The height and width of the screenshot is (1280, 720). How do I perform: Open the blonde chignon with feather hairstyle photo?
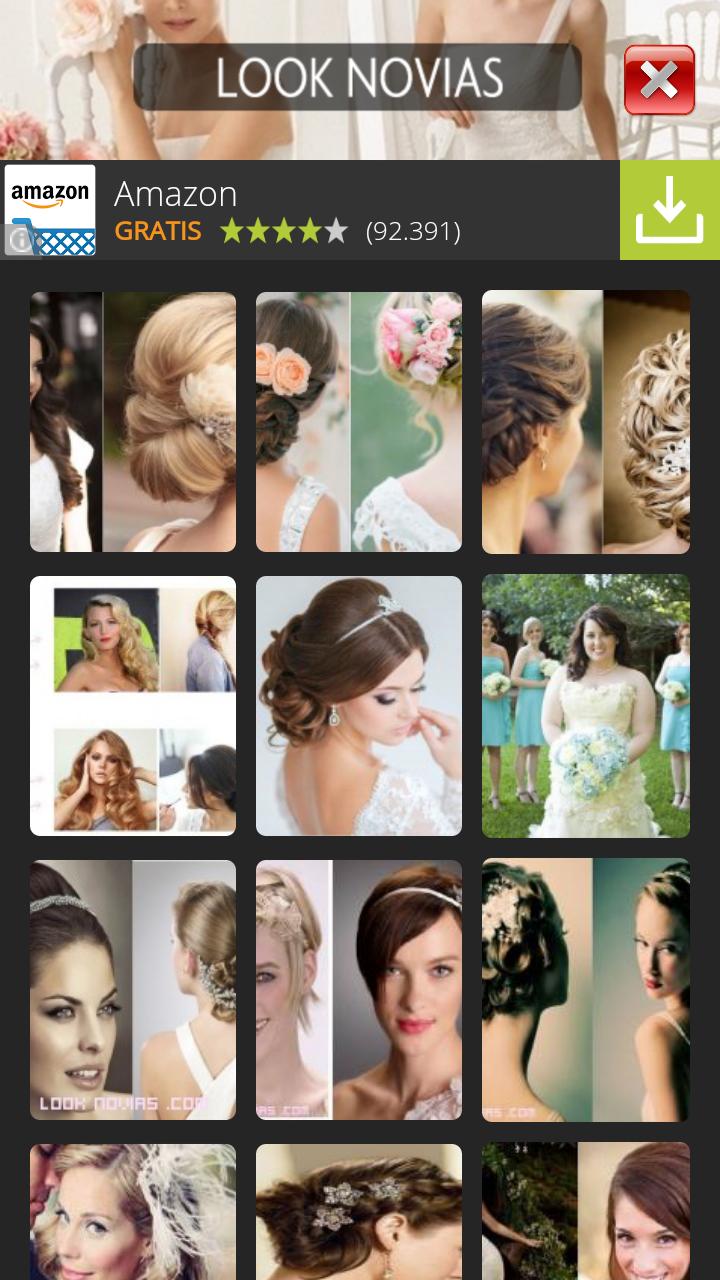coord(133,421)
